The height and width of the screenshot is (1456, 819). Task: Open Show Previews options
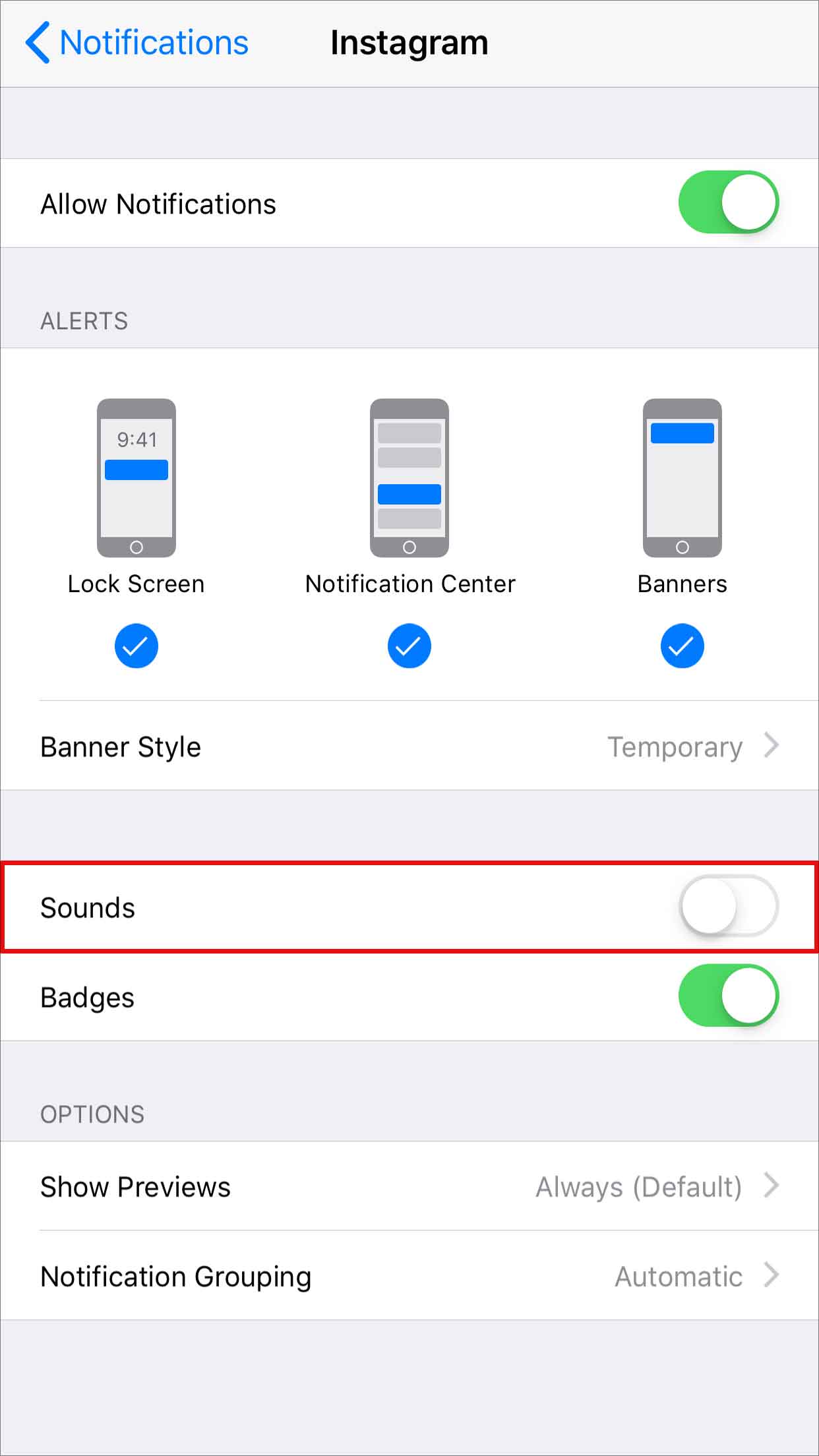point(409,1186)
